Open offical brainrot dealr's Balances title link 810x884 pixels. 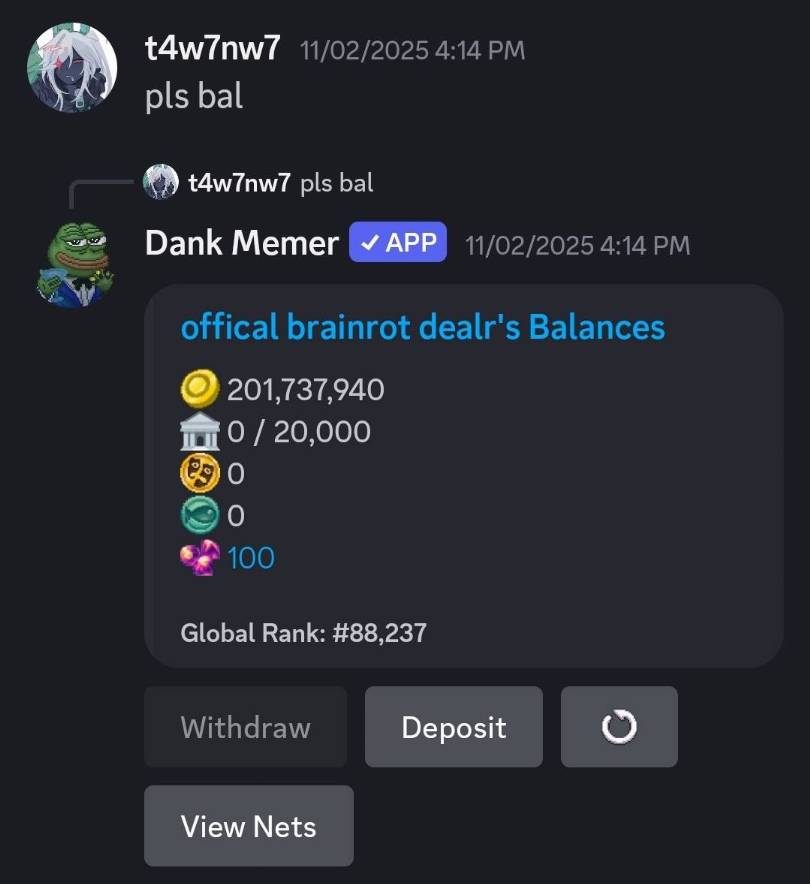pyautogui.click(x=422, y=327)
